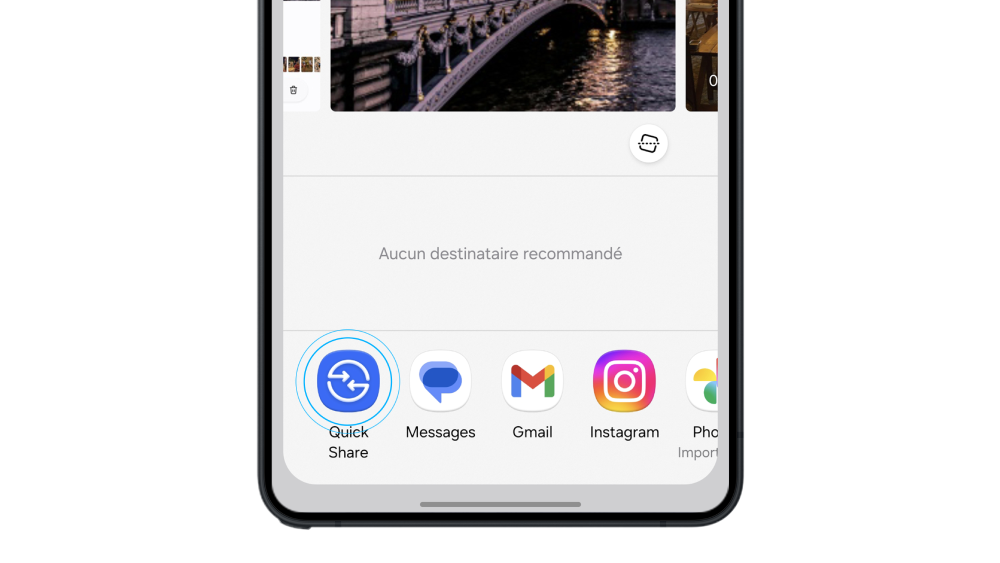Viewport: 1000px width, 563px height.
Task: Choose Gmail as the share target
Action: 532,381
